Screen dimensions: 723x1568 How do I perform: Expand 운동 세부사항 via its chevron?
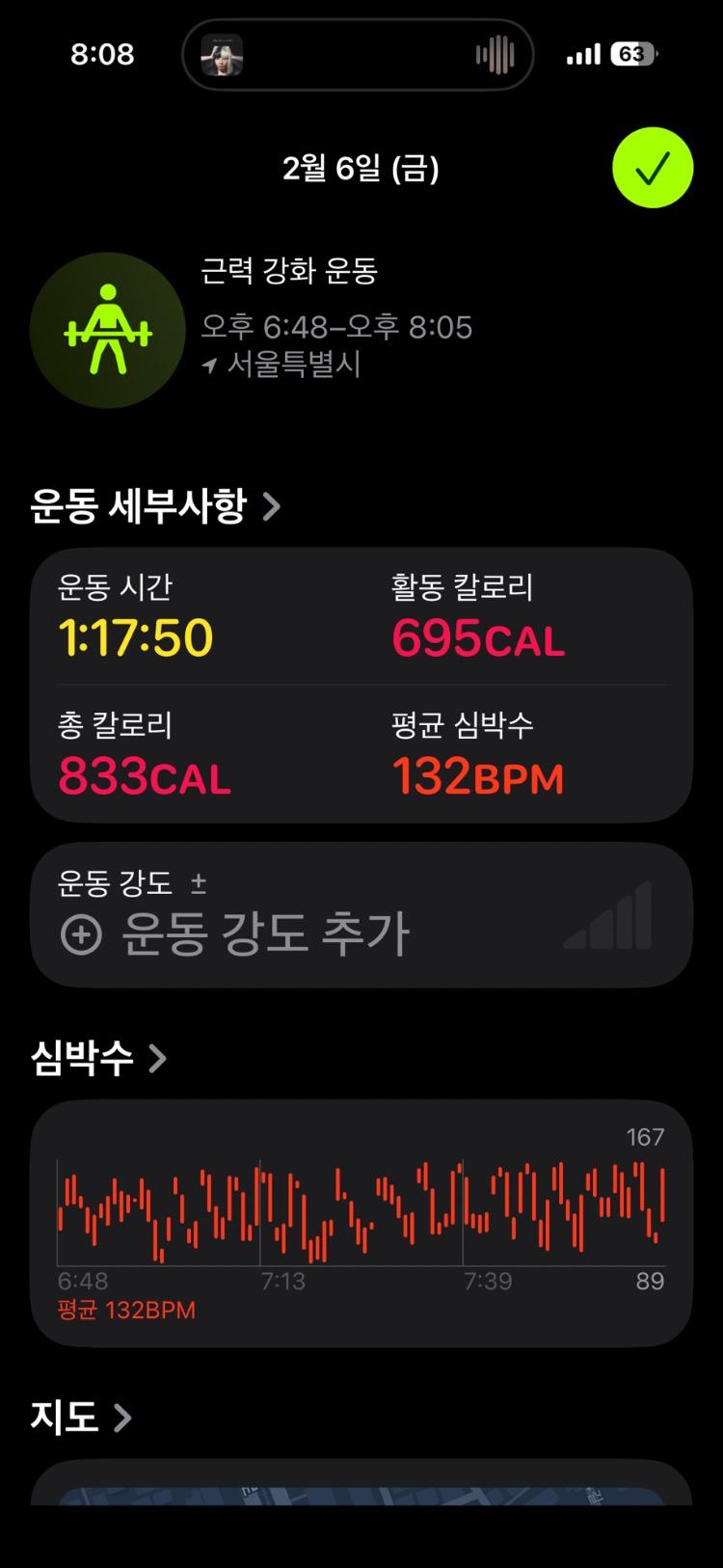(275, 504)
